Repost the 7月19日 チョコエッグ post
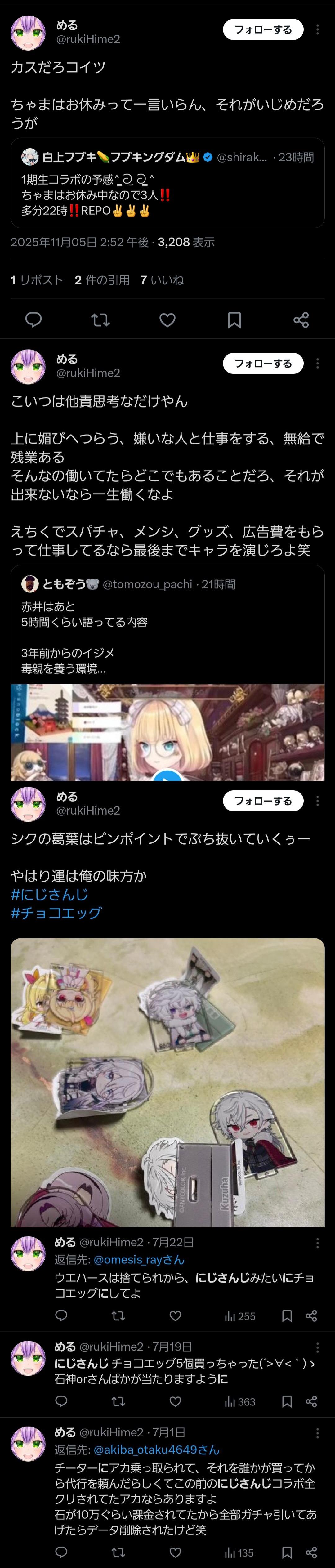The height and width of the screenshot is (1568, 335). [x=118, y=1401]
